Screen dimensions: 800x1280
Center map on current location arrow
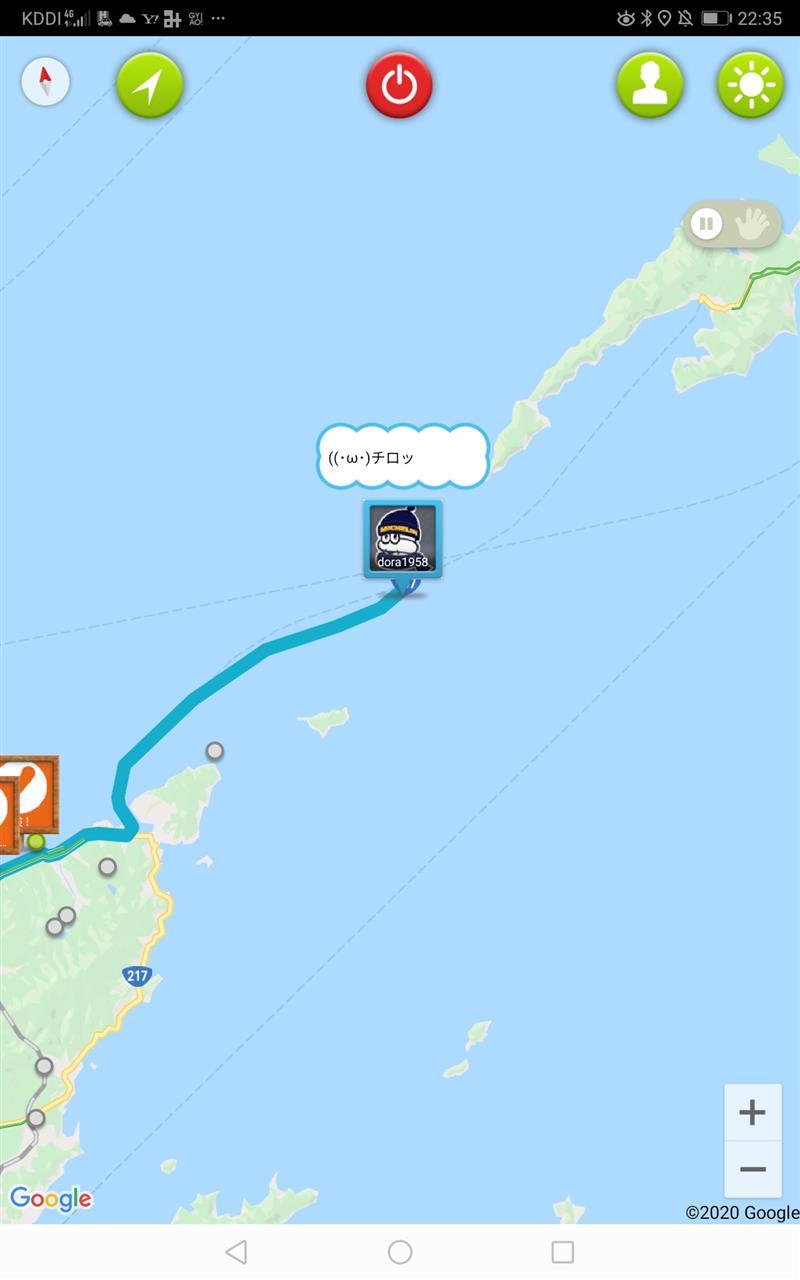coord(150,86)
